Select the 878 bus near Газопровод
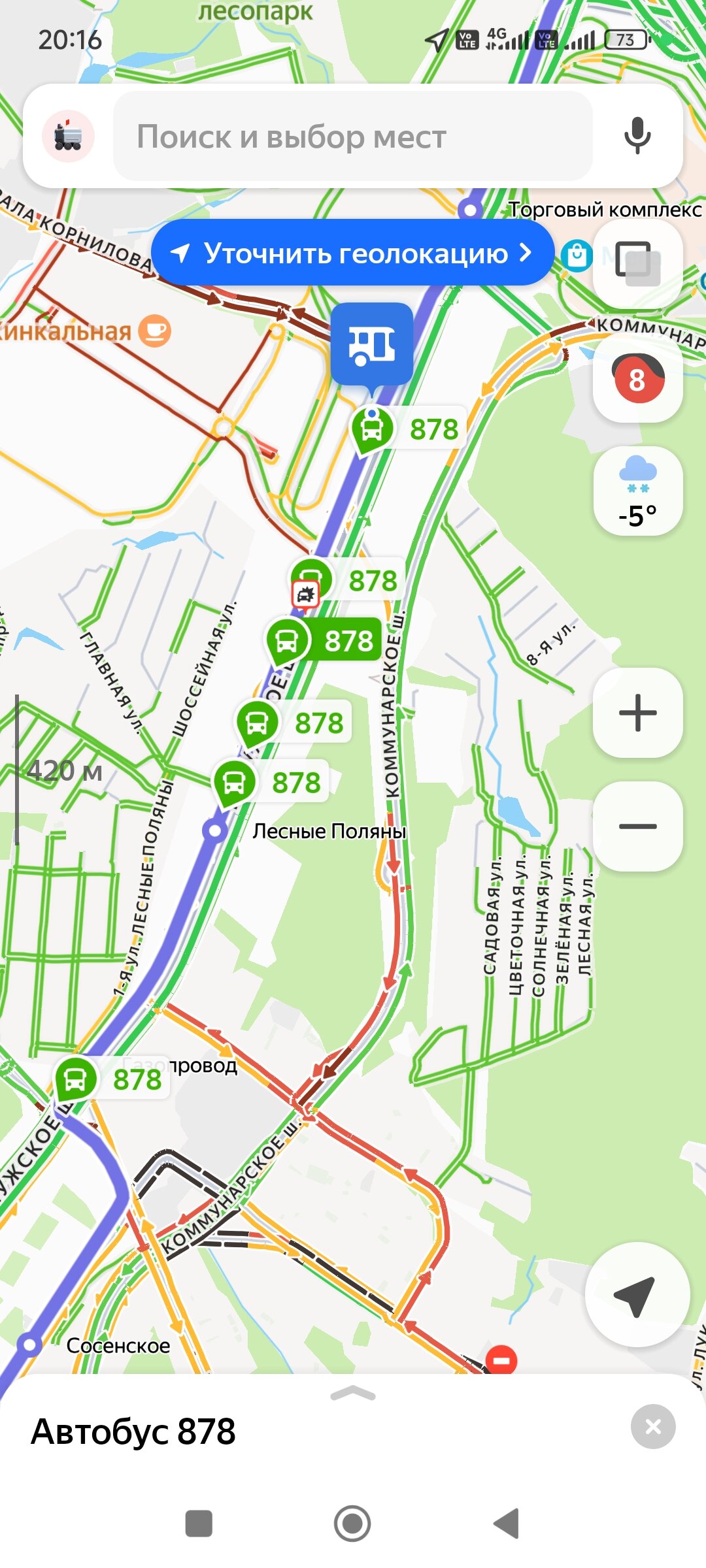 click(x=77, y=1079)
